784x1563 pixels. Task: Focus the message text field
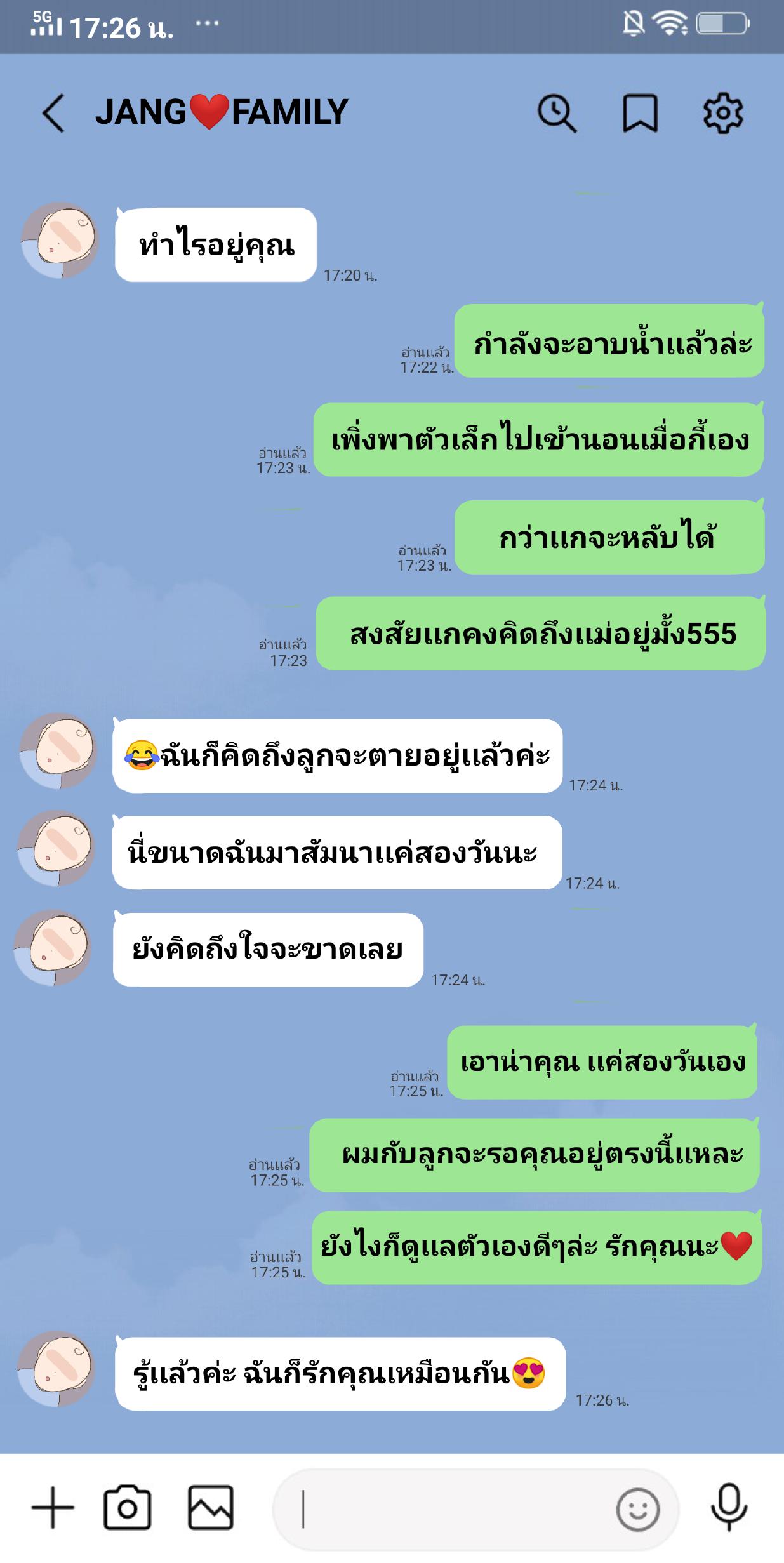coord(444,1509)
